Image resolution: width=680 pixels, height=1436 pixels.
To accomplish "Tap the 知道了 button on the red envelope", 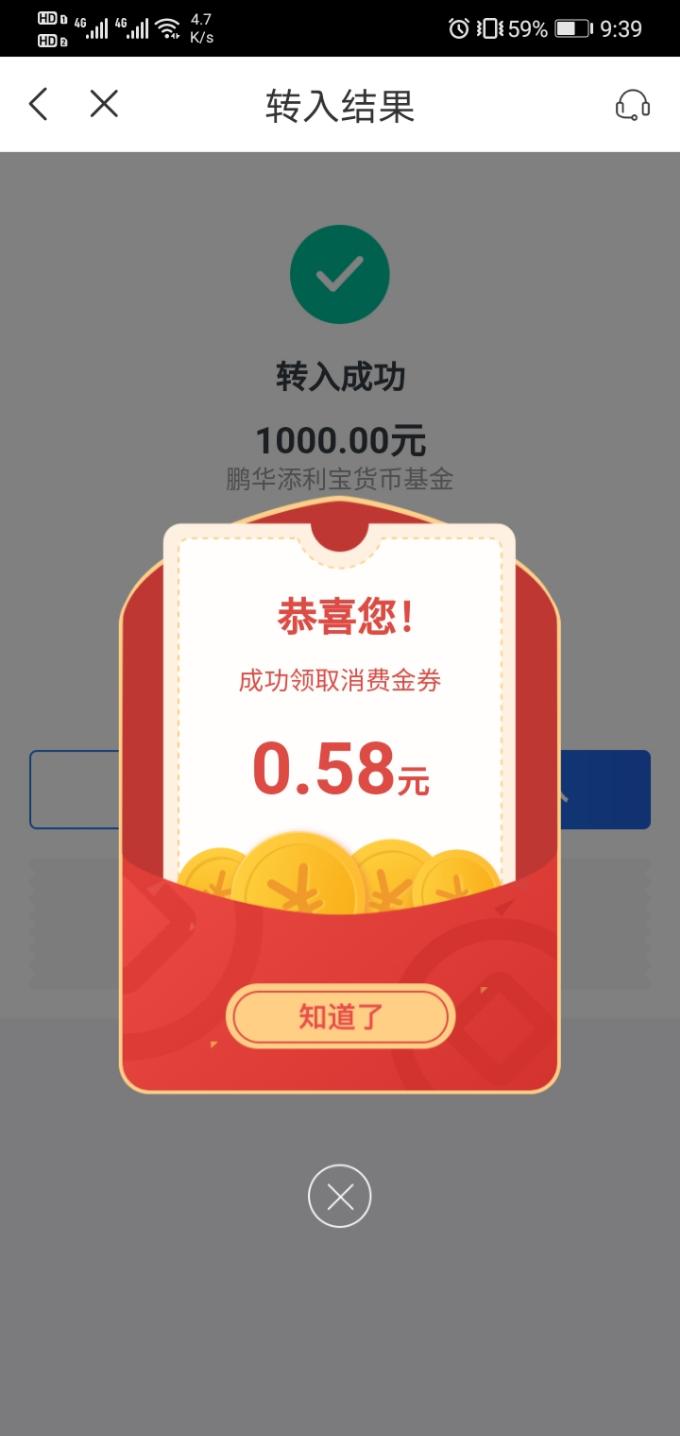I will pyautogui.click(x=340, y=1017).
